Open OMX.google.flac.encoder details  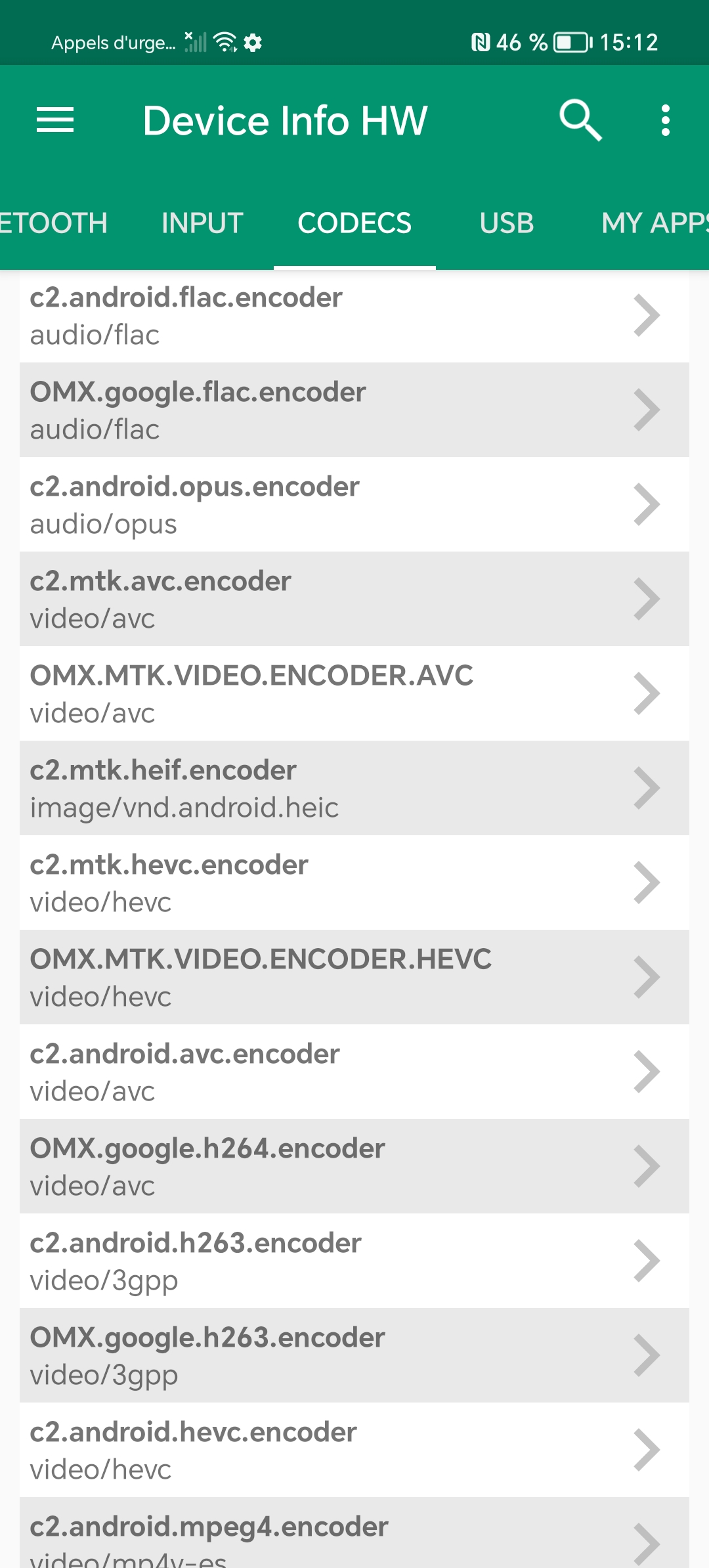point(354,410)
